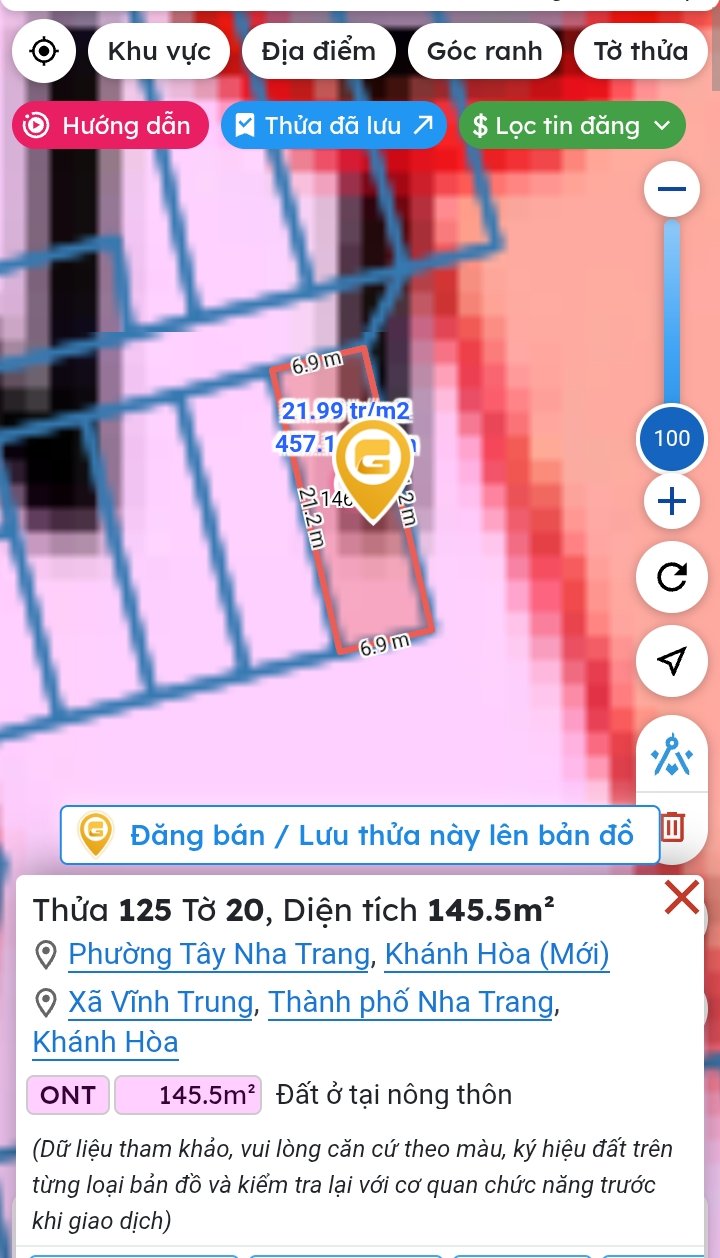Locate my current position on the map
The width and height of the screenshot is (720, 1258).
click(x=45, y=51)
